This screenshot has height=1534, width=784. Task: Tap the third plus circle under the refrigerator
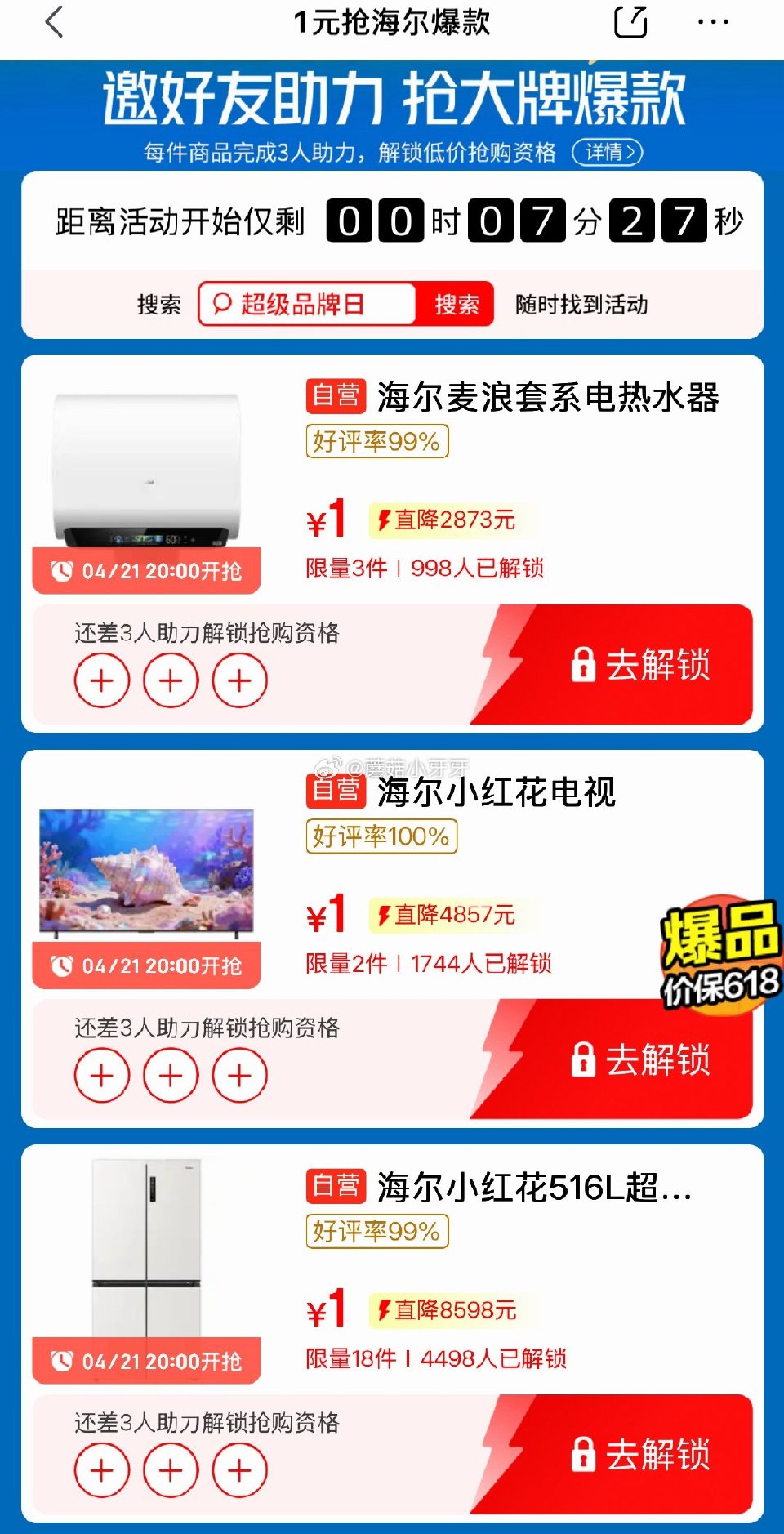point(238,1469)
